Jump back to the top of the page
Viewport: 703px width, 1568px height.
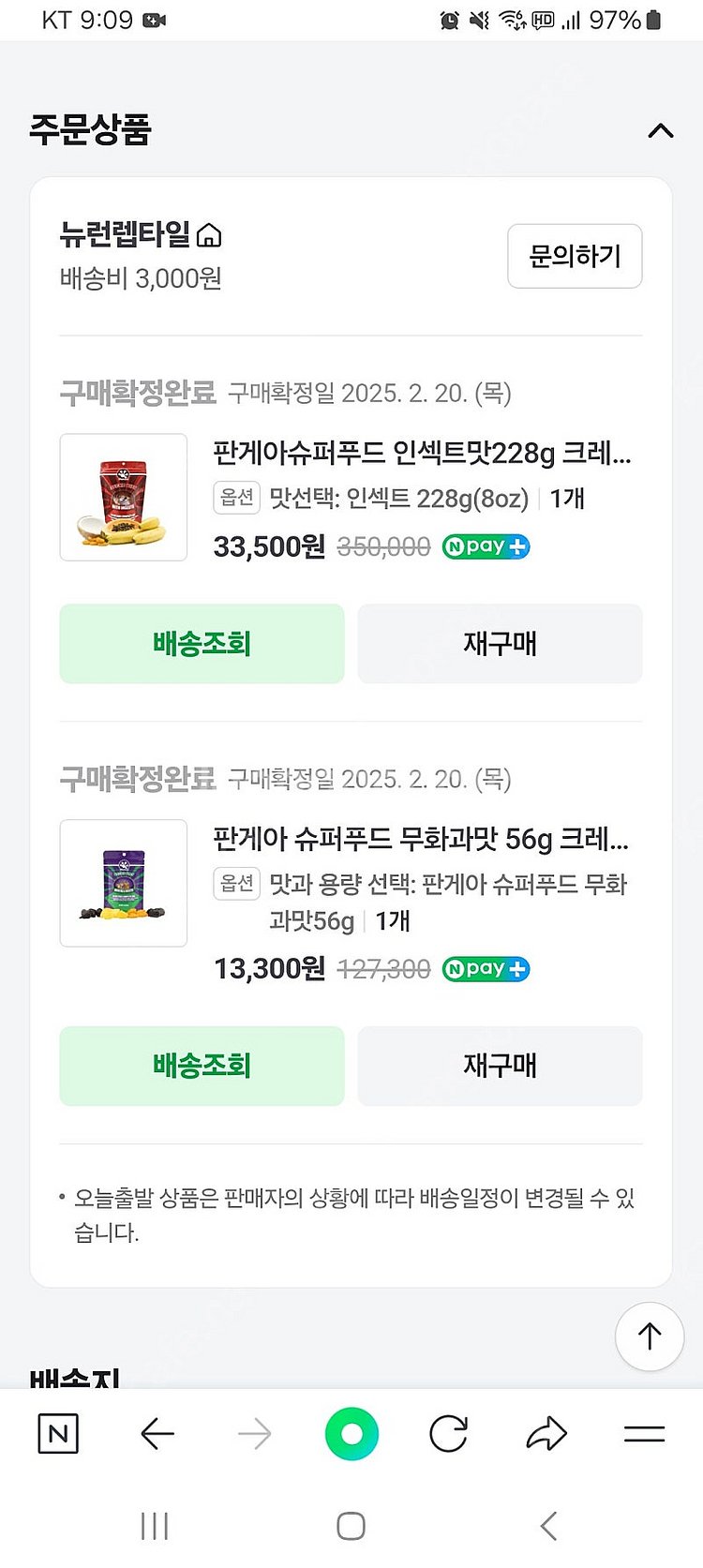tap(649, 1337)
